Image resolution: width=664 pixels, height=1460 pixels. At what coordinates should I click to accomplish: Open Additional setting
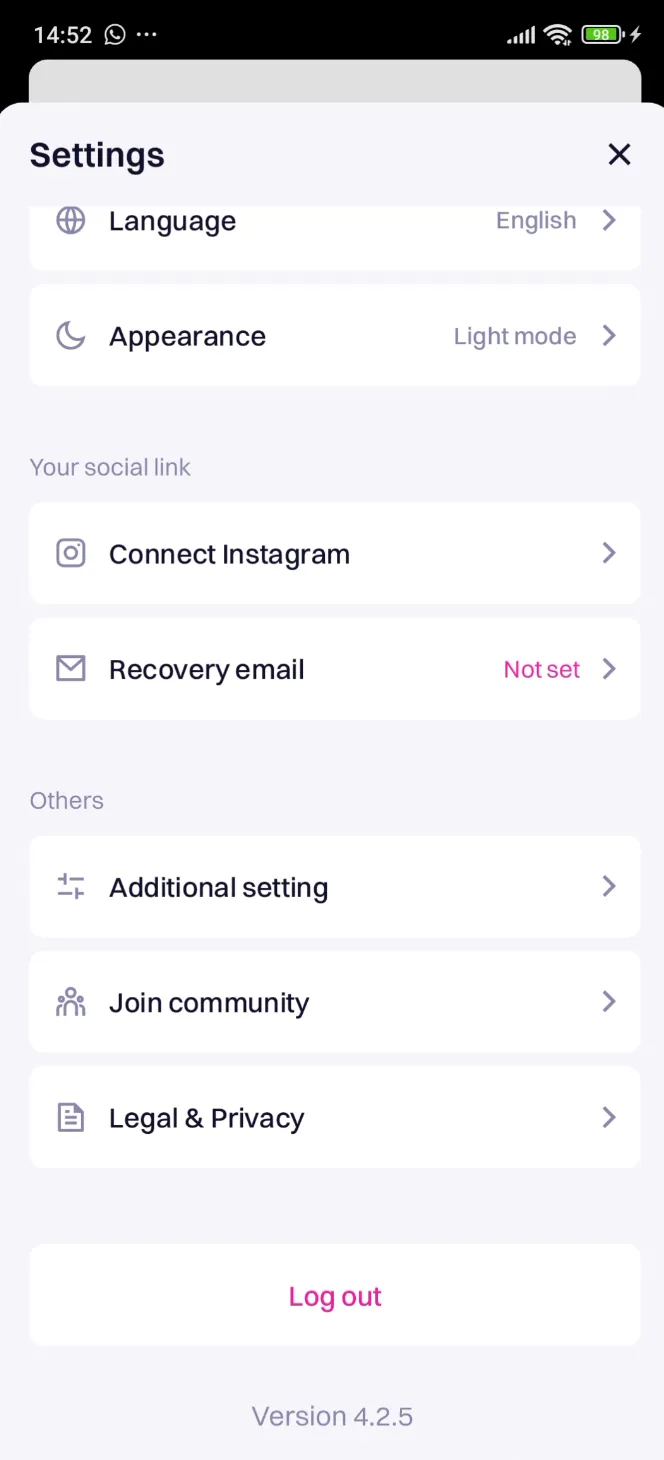334,887
